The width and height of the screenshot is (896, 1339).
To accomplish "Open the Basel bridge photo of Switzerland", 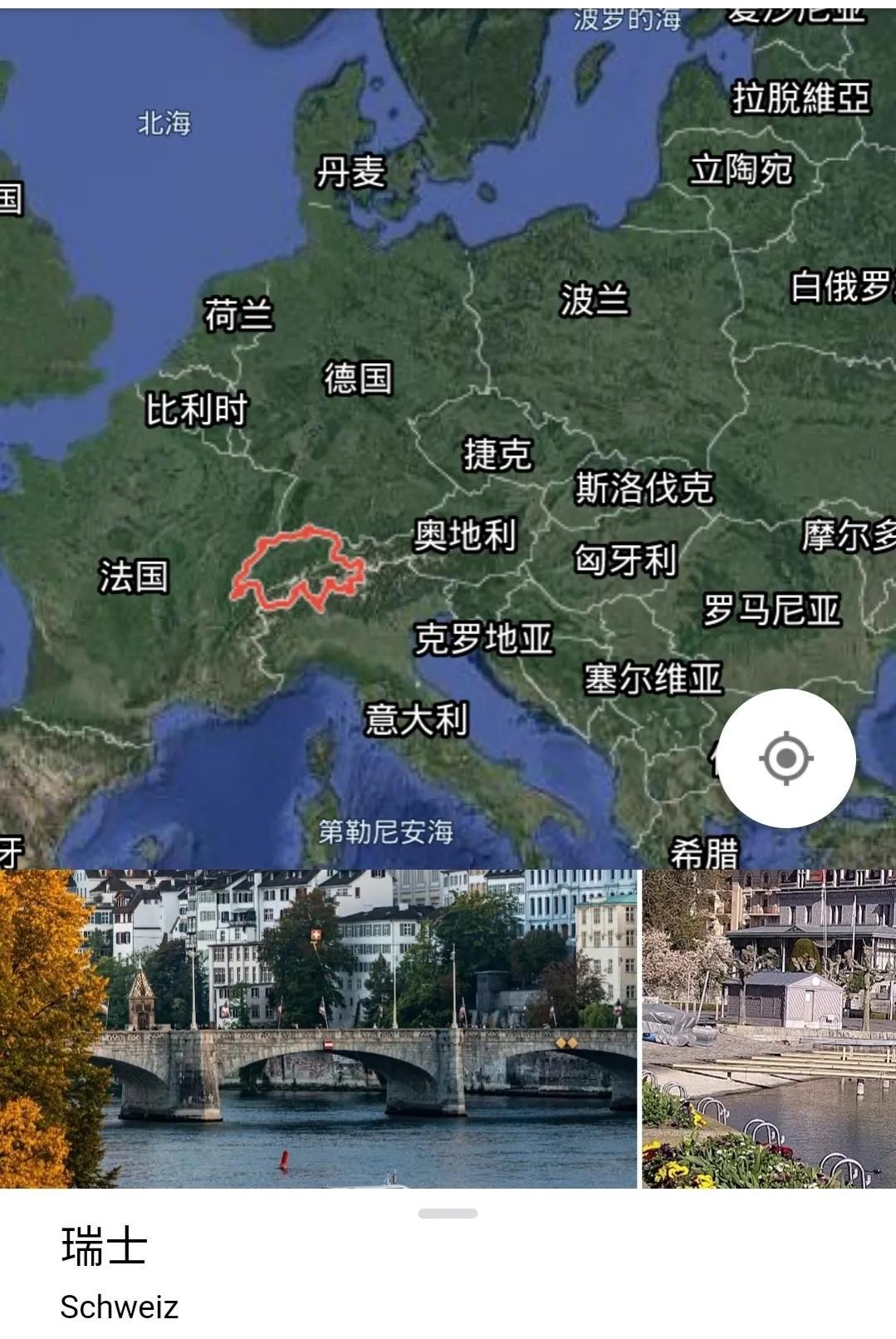I will (318, 1028).
